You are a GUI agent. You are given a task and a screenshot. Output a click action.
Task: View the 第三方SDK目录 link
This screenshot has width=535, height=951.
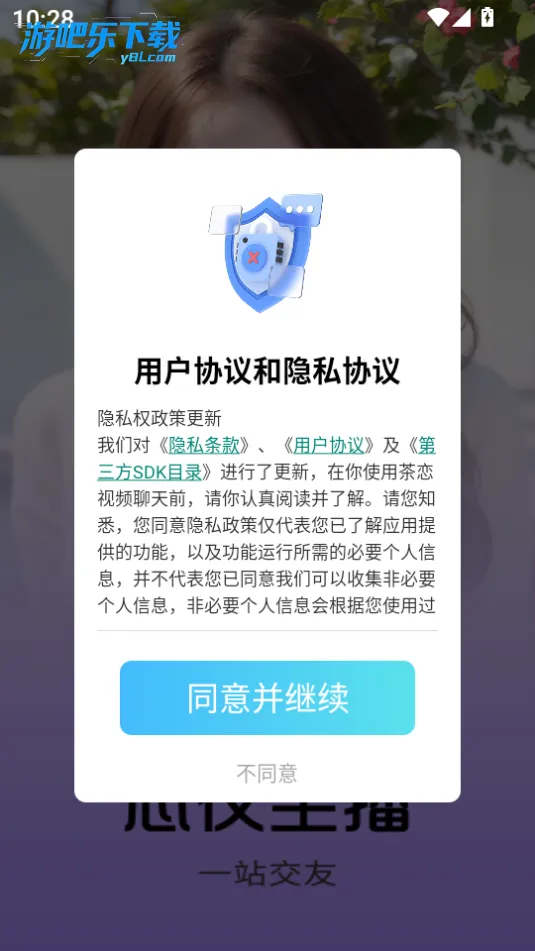[x=149, y=471]
